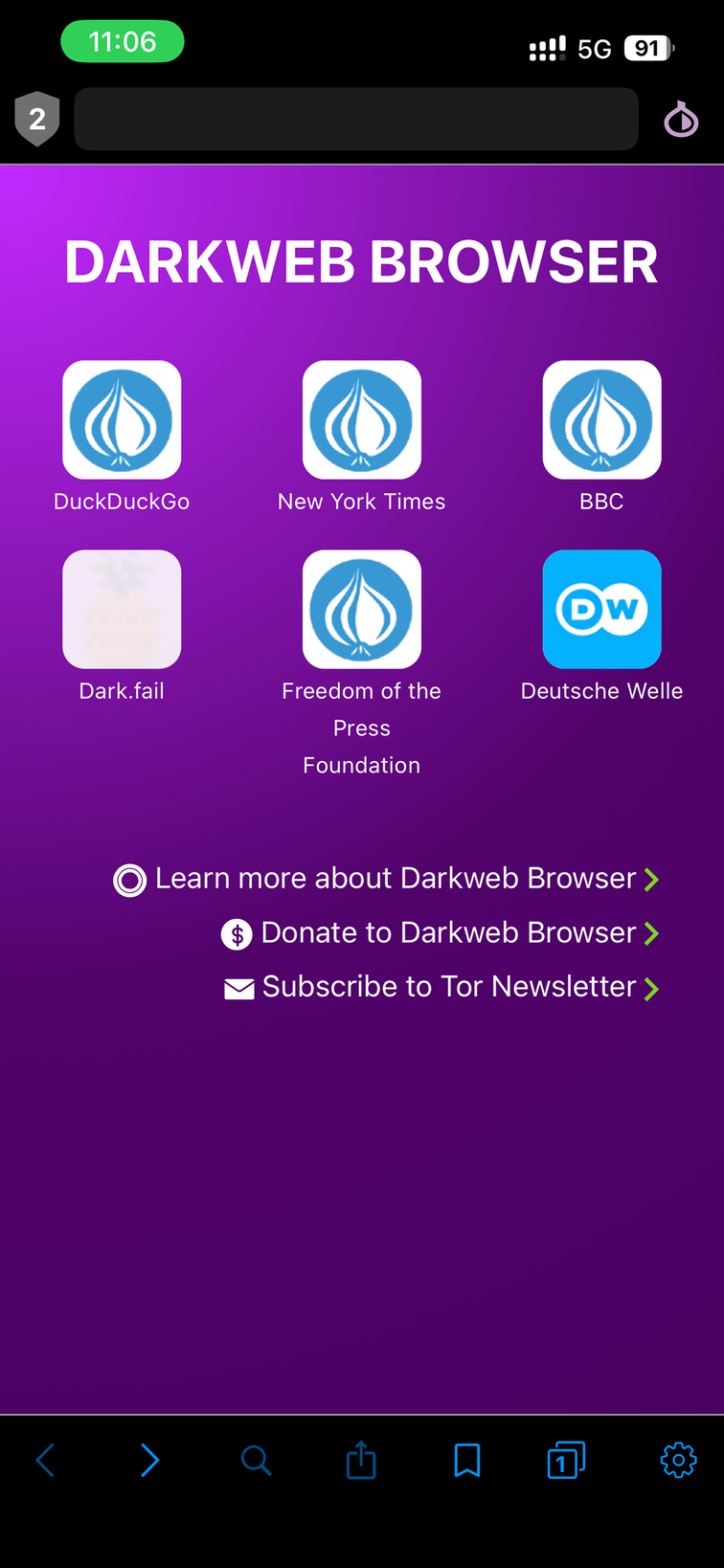Share the current page
Viewport: 724px width, 1568px height.
tap(361, 1461)
